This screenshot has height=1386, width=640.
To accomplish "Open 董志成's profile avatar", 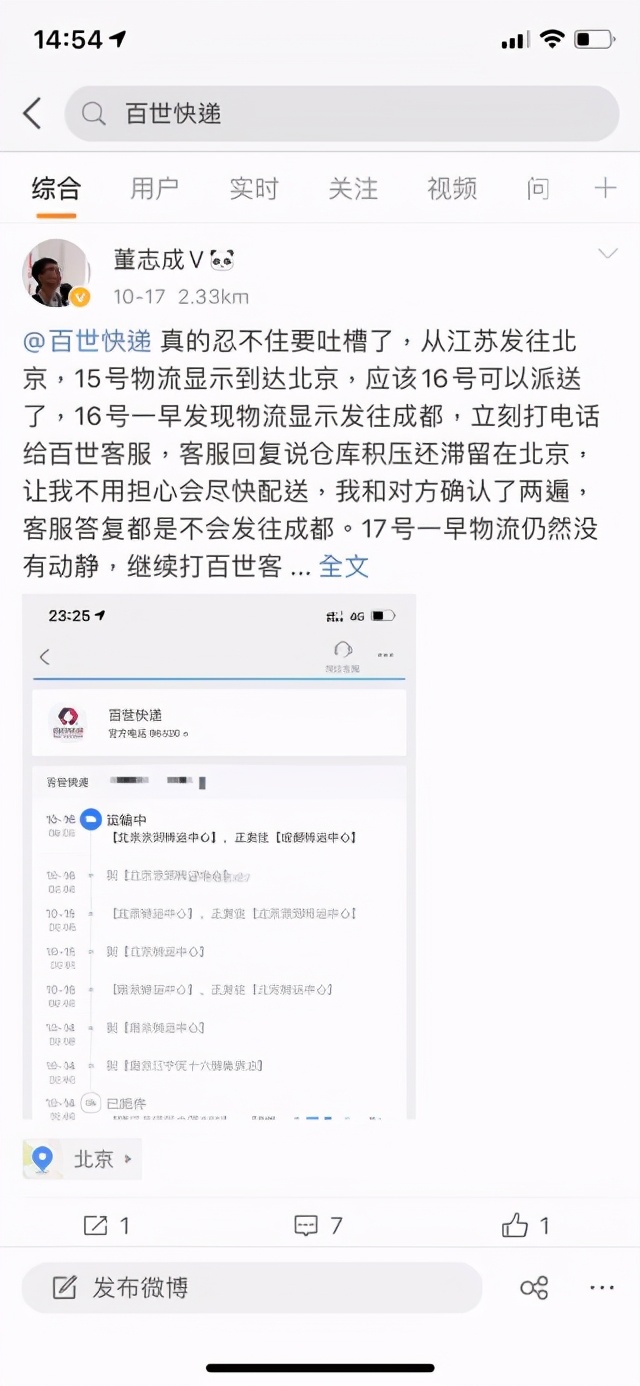I will coord(56,273).
